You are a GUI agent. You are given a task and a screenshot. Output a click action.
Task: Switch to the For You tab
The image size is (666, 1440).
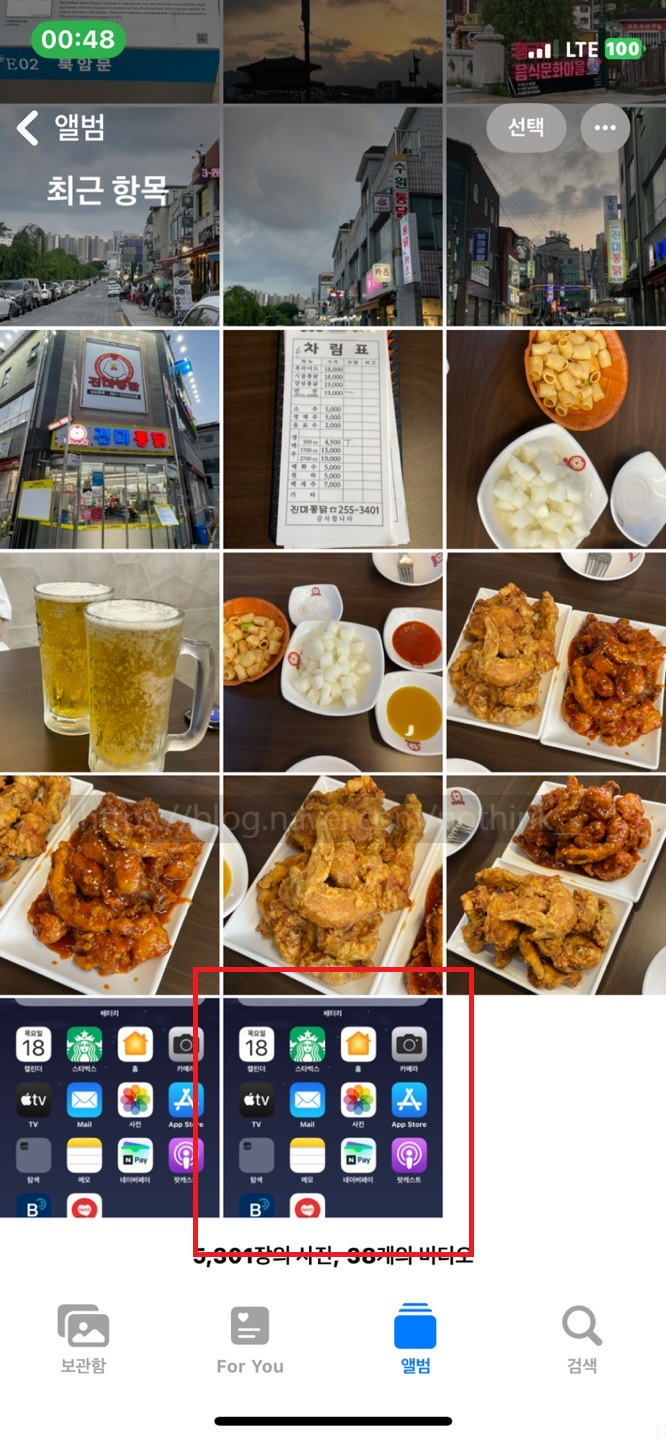(250, 1339)
